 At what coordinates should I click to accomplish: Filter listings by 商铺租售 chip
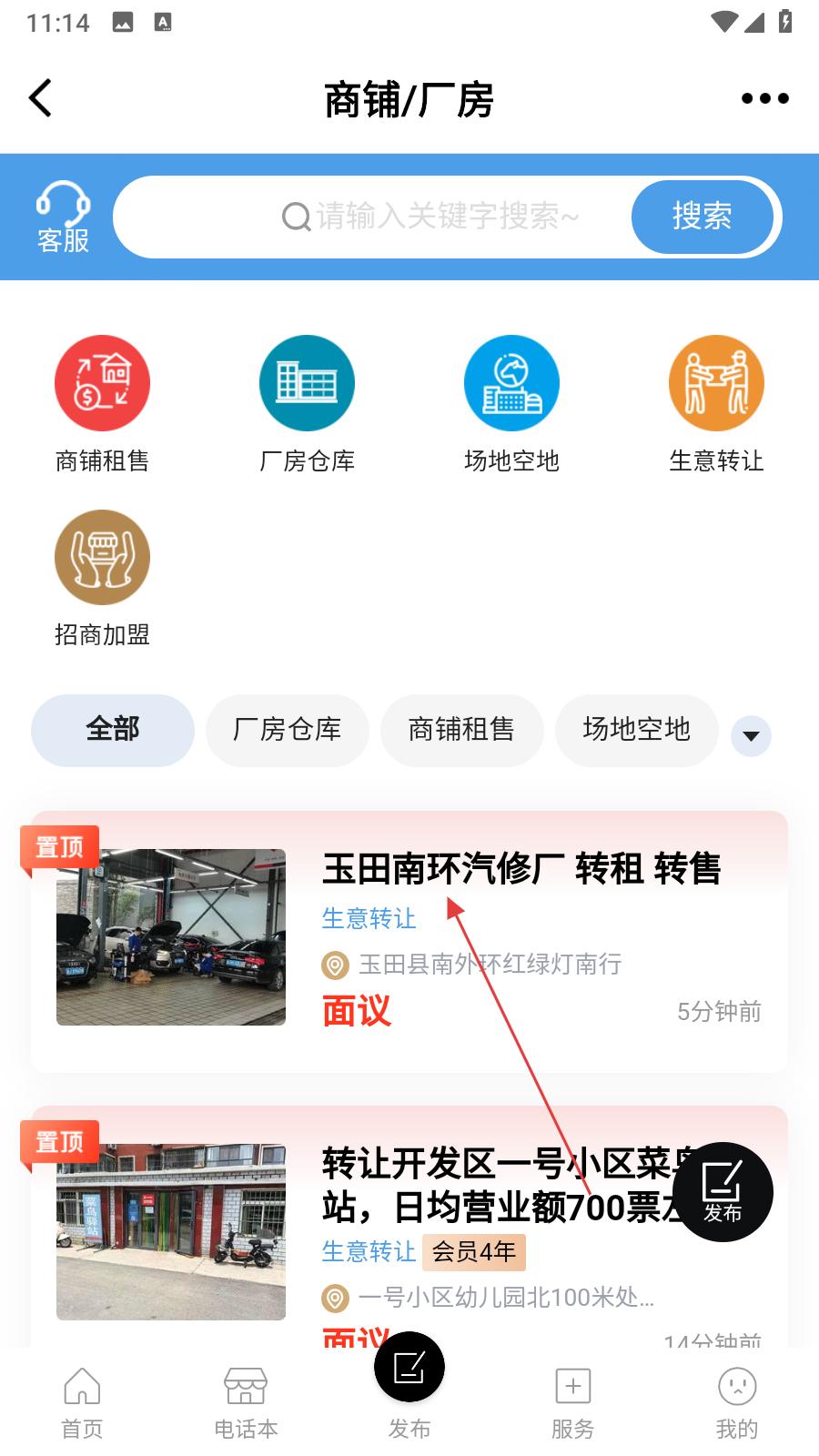tap(461, 730)
